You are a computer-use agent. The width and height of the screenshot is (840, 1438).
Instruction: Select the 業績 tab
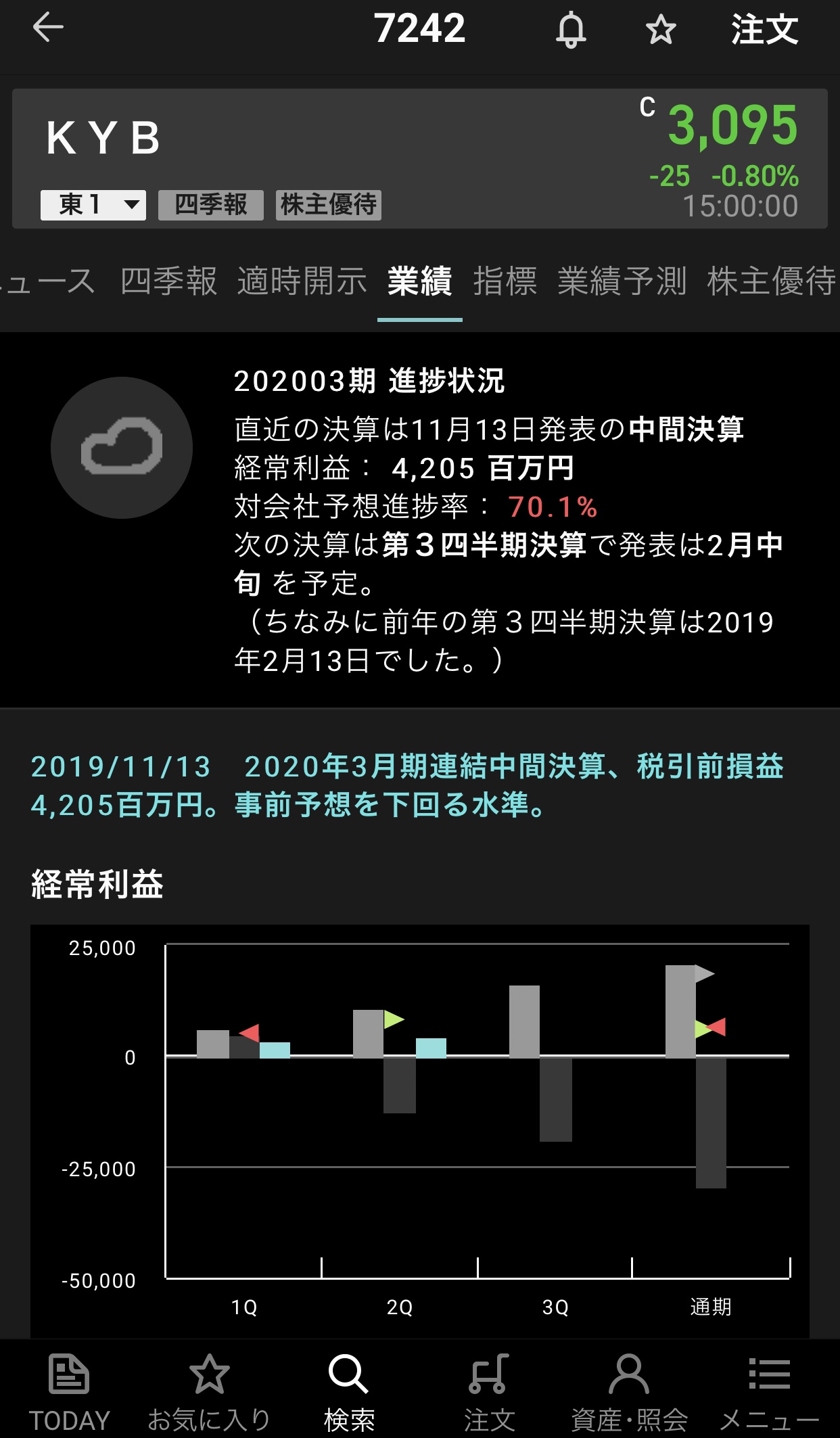(x=419, y=281)
